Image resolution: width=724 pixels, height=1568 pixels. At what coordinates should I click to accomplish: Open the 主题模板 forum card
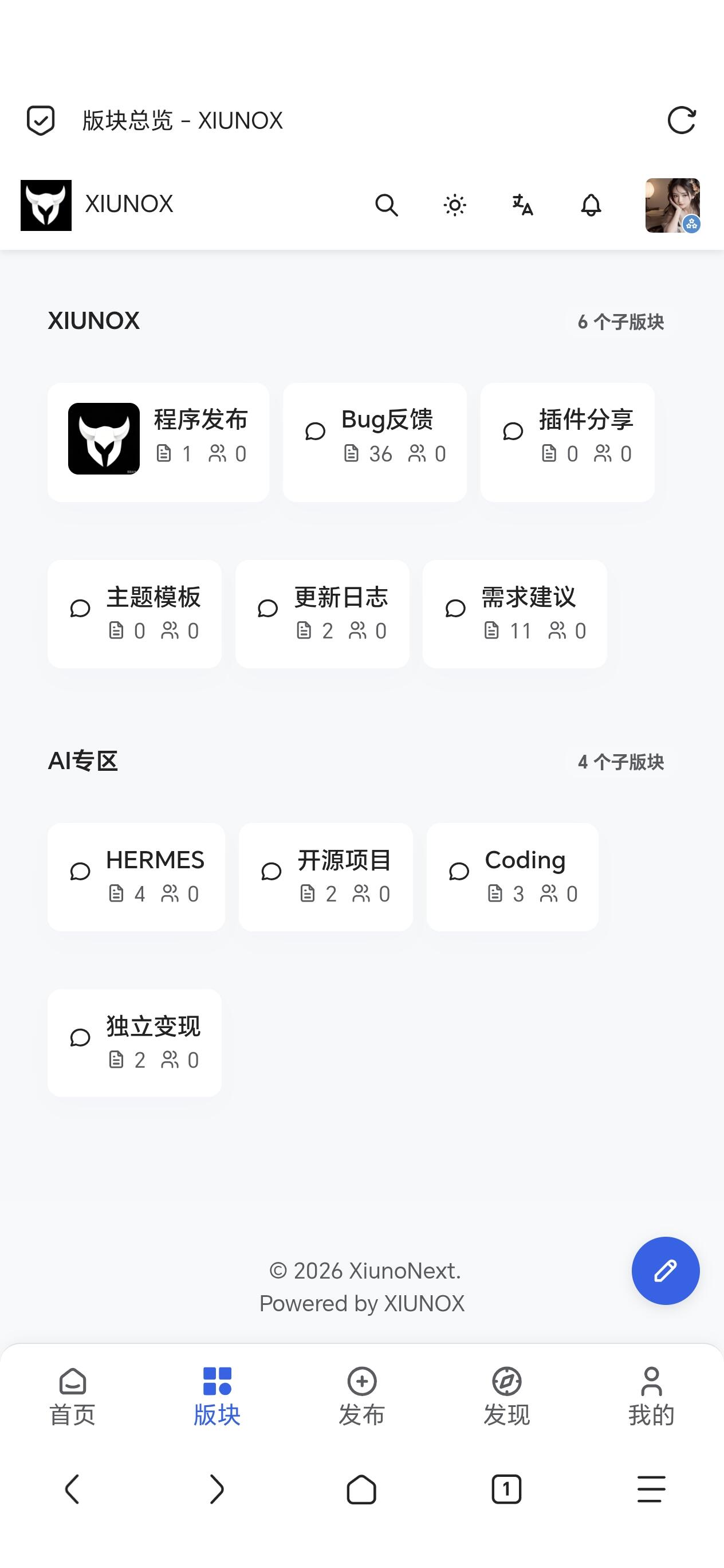click(x=135, y=614)
